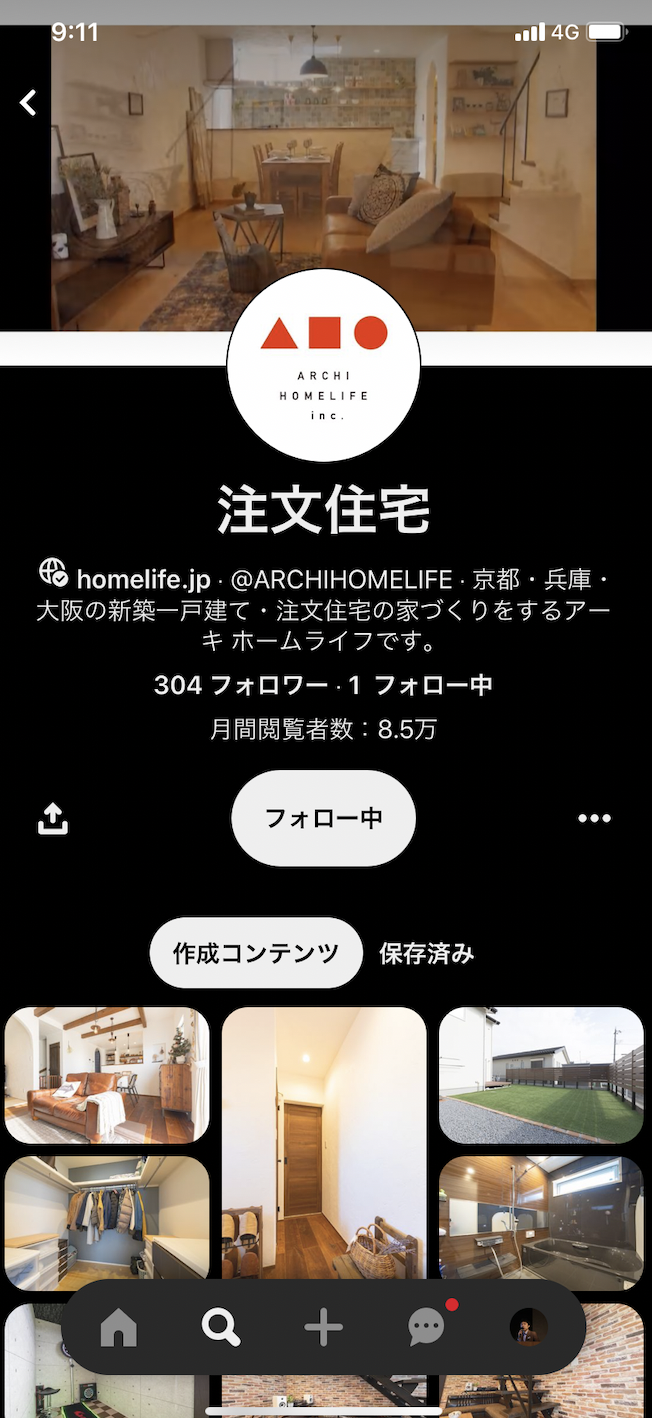The width and height of the screenshot is (652, 1418).
Task: Open the backyard lawn pin
Action: point(541,1075)
